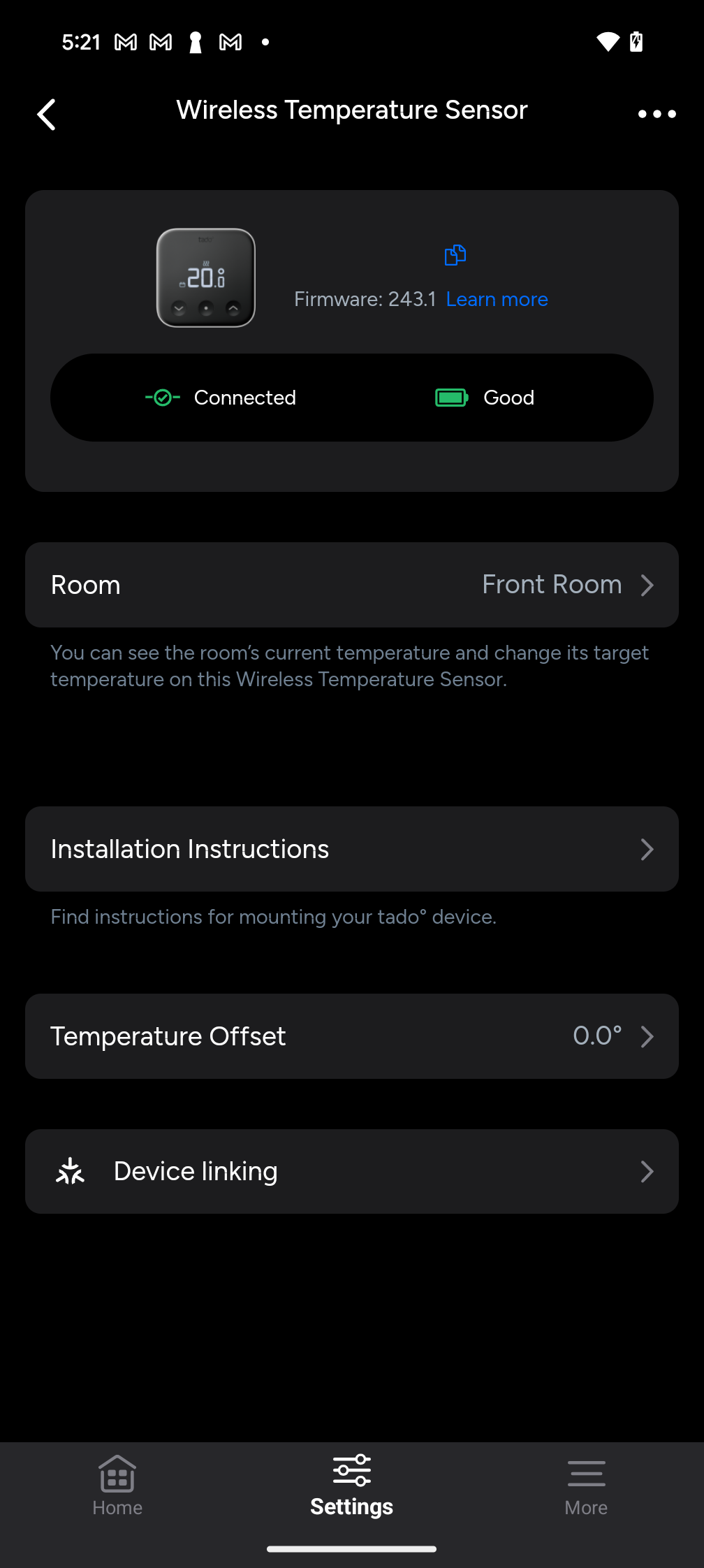704x1568 pixels.
Task: Copy the device serial number
Action: [x=455, y=255]
